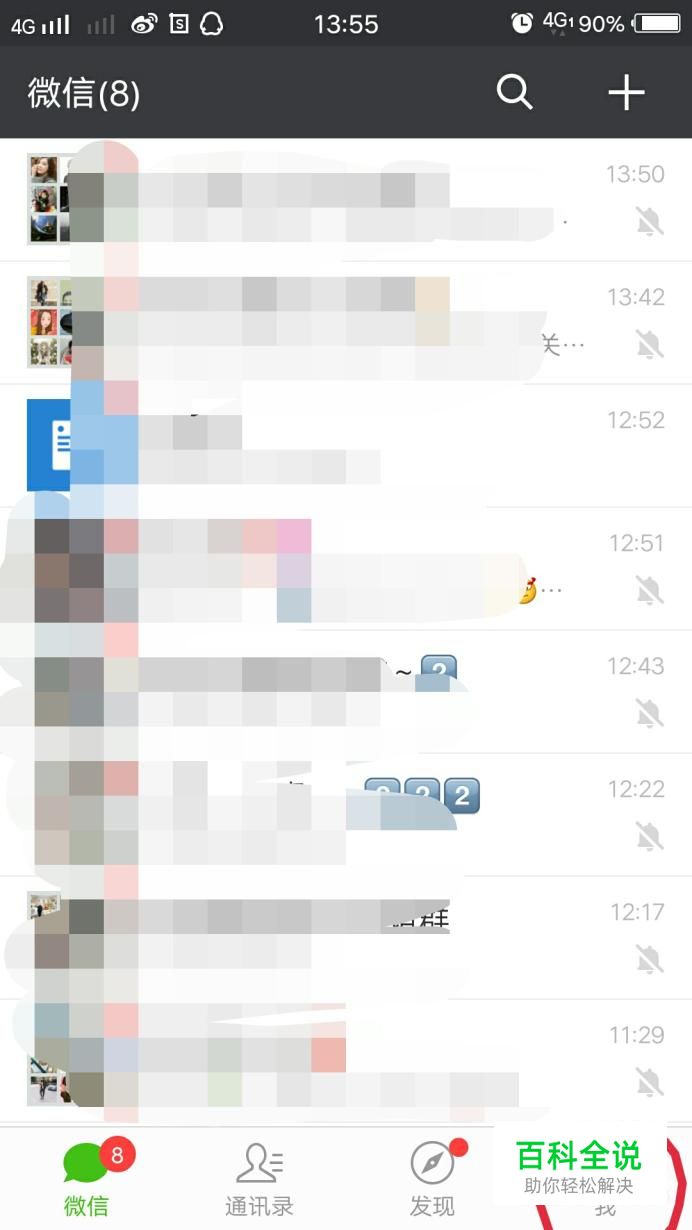
Task: Open the chat from 12:51
Action: (x=346, y=568)
